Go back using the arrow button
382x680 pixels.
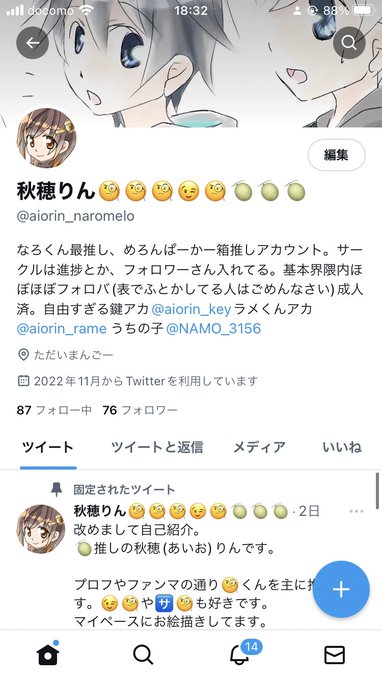coord(32,43)
